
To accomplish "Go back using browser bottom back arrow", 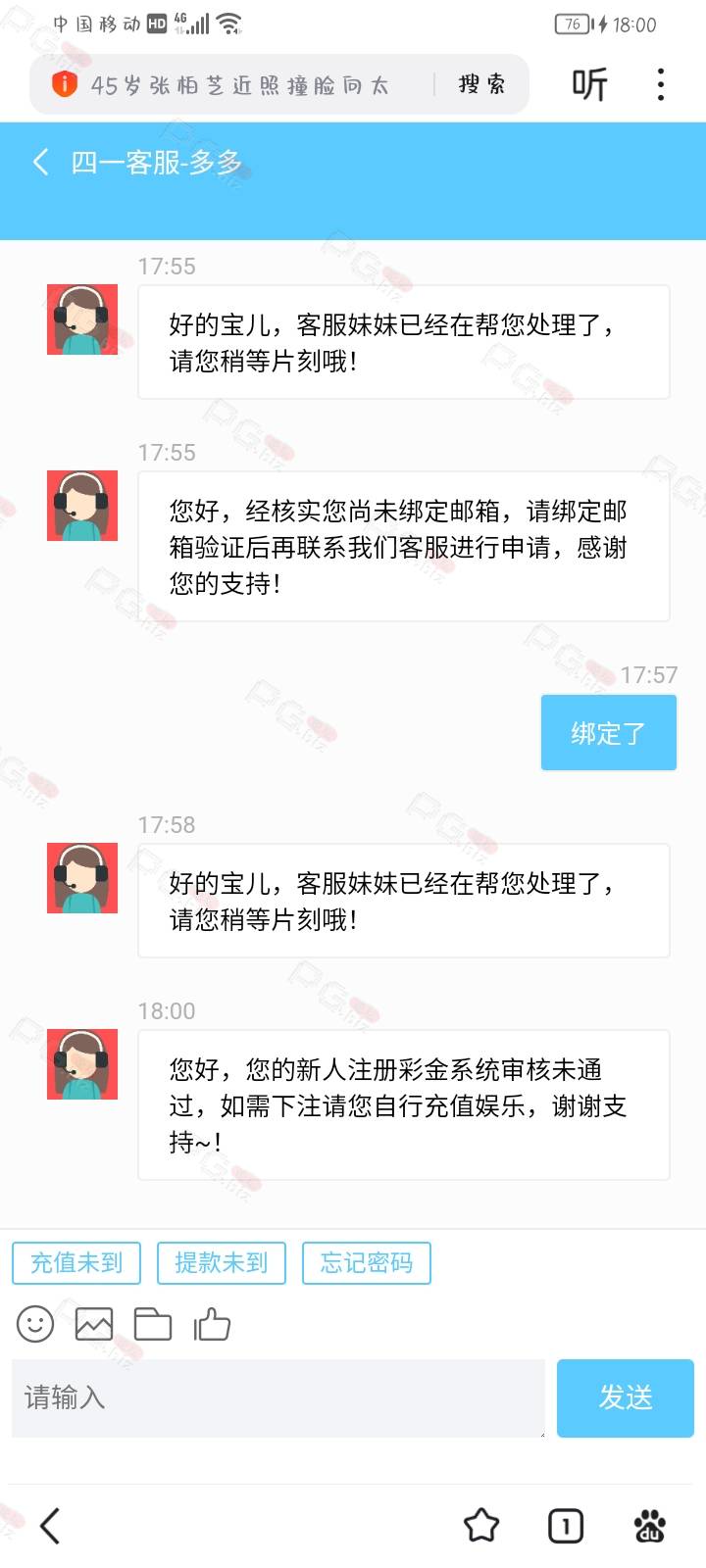I will click(51, 1526).
